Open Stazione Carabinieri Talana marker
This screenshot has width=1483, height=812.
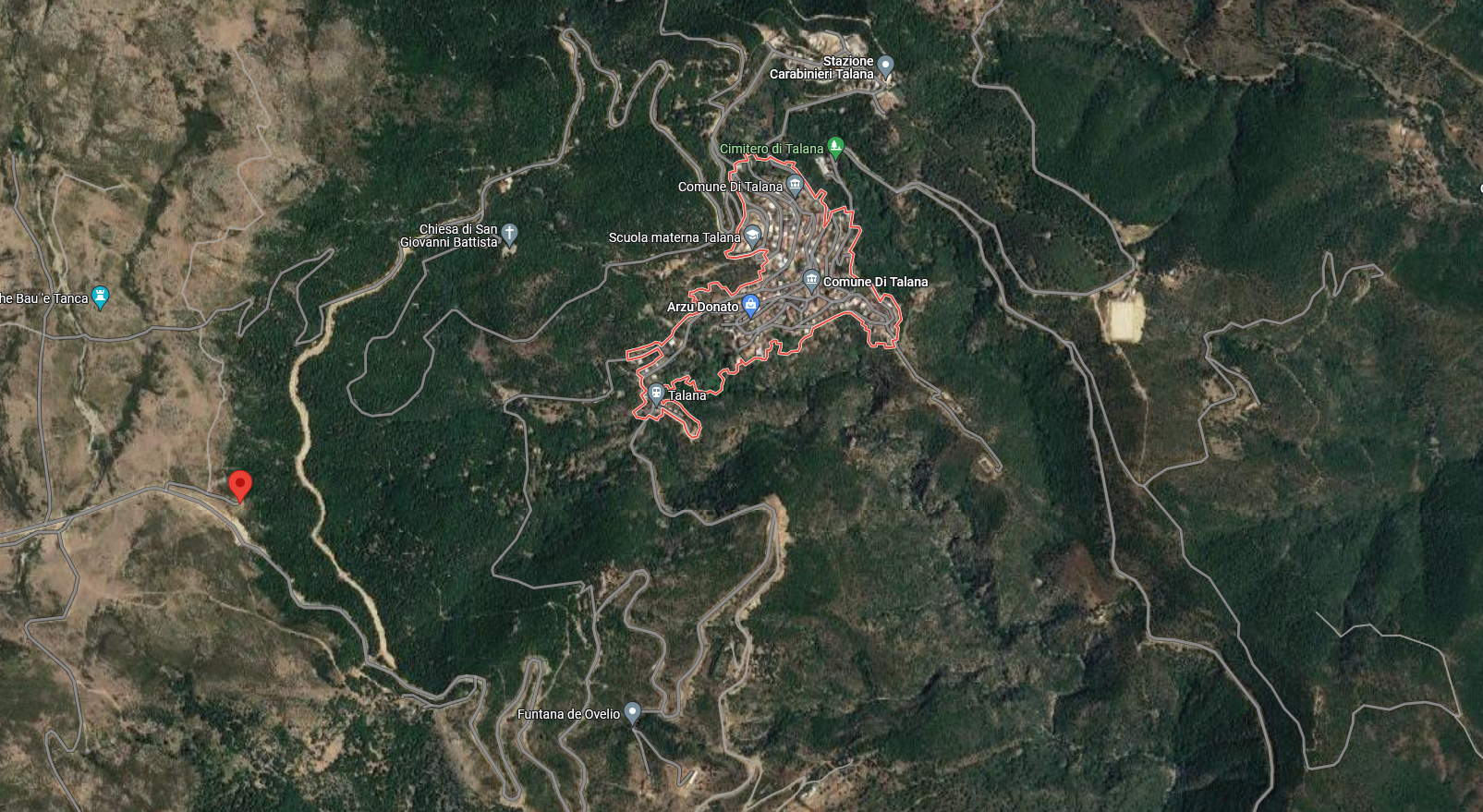click(885, 66)
